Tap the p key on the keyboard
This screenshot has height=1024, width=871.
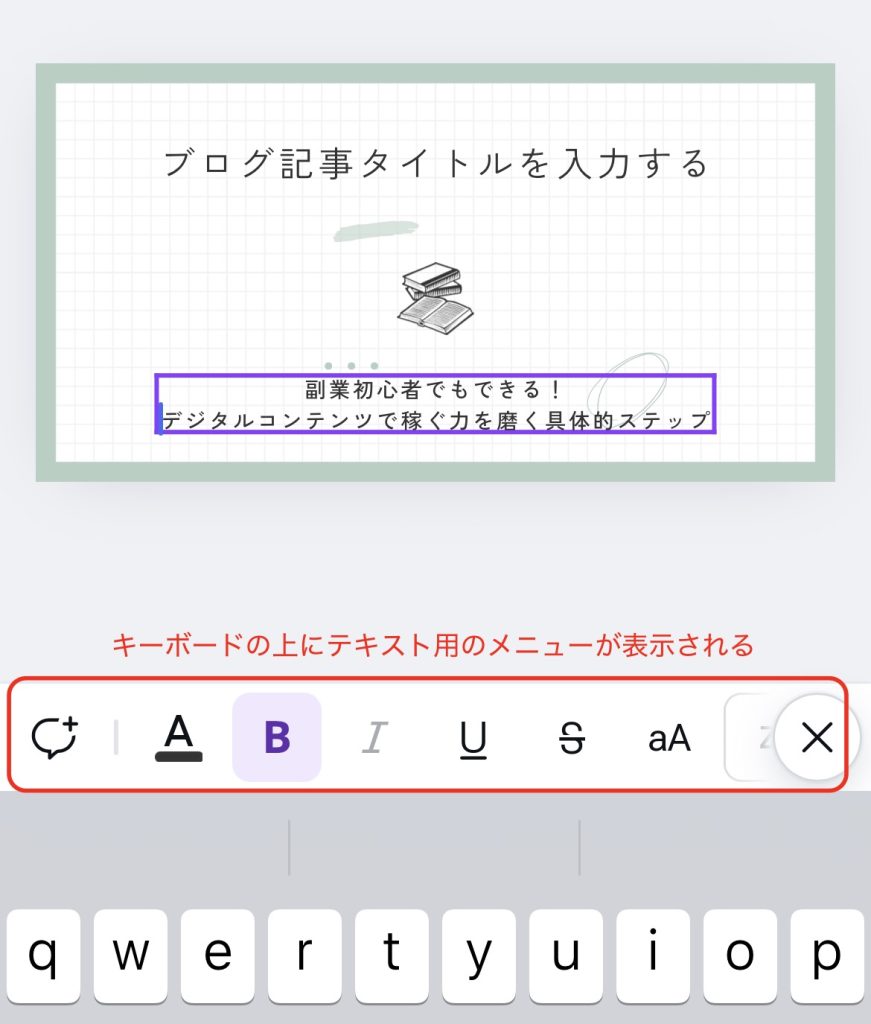click(x=826, y=955)
